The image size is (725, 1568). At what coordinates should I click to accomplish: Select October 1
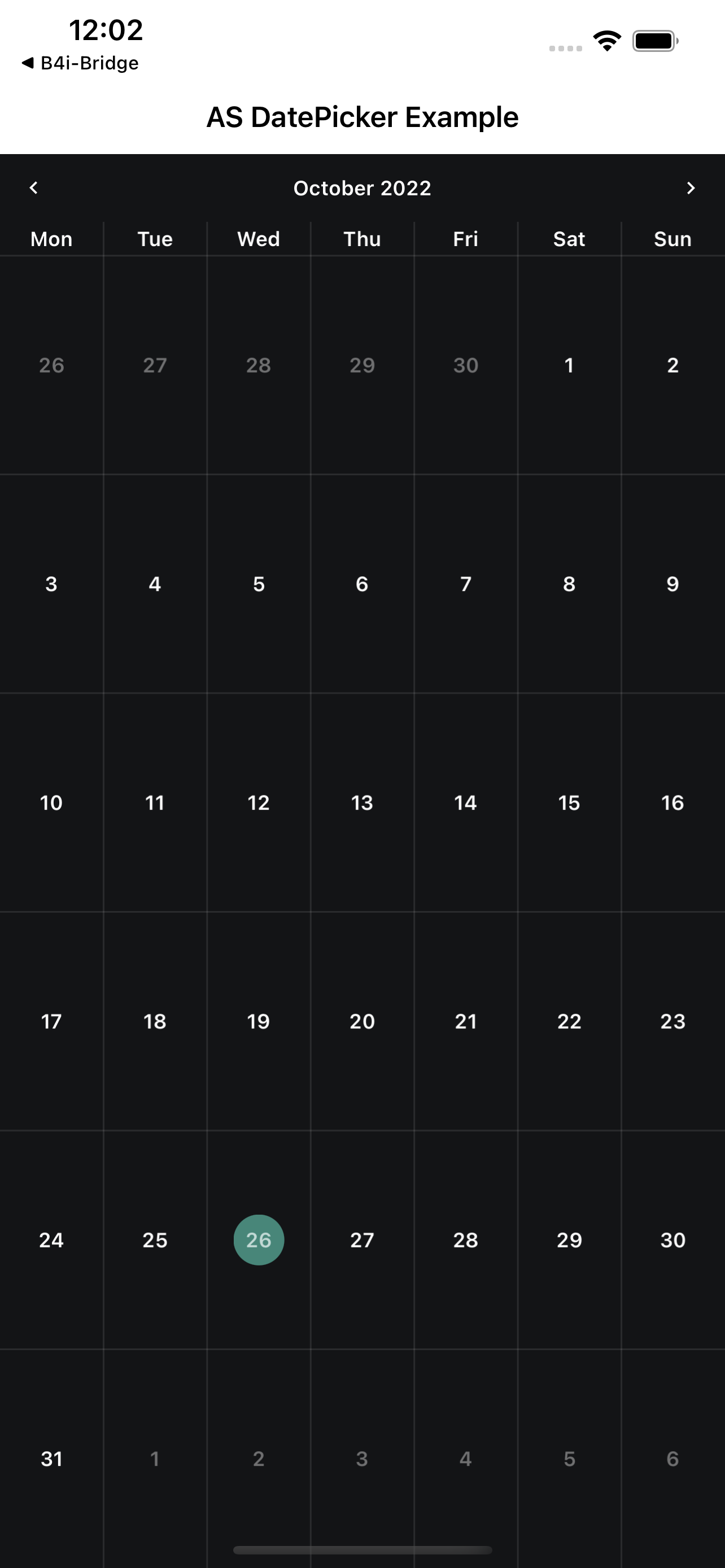click(x=569, y=365)
